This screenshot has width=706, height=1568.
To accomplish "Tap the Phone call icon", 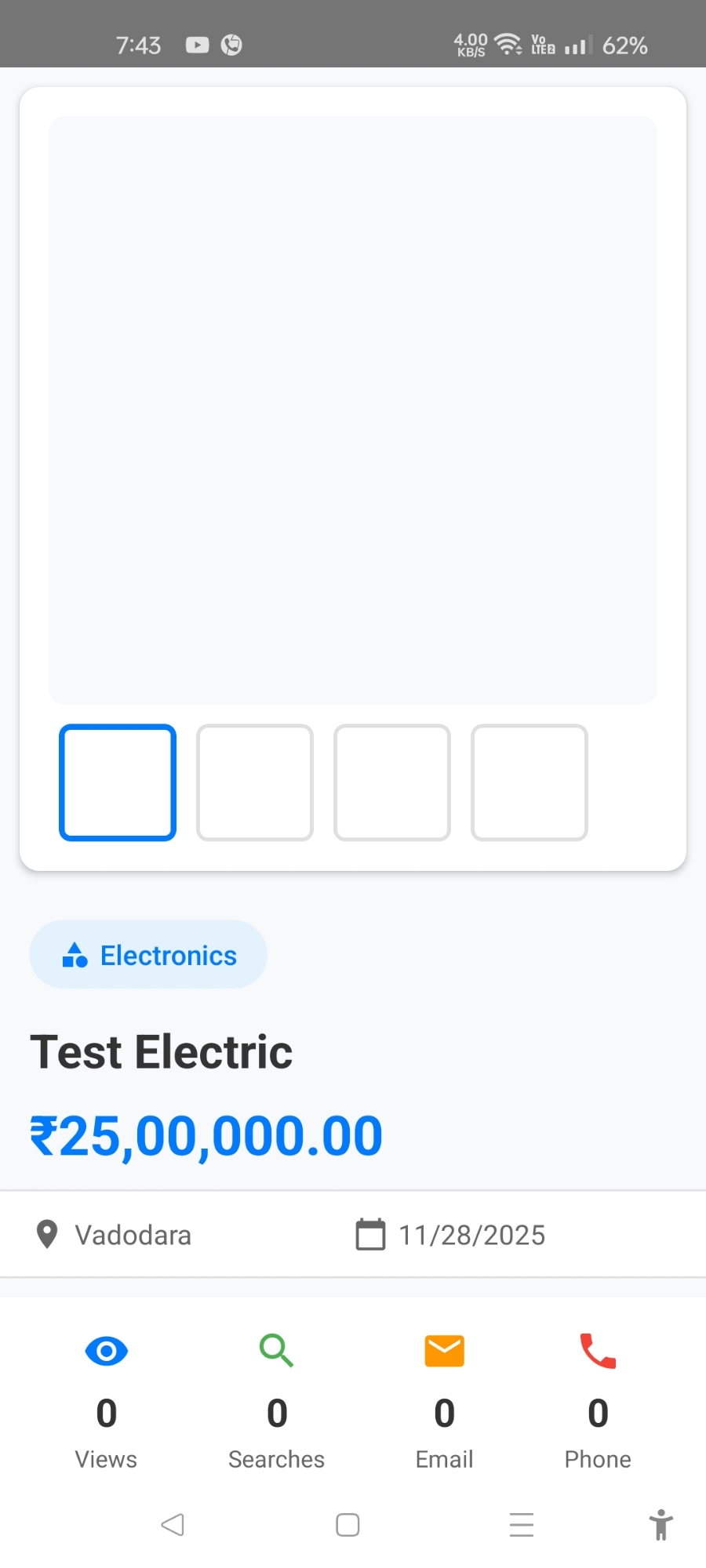I will point(596,1350).
